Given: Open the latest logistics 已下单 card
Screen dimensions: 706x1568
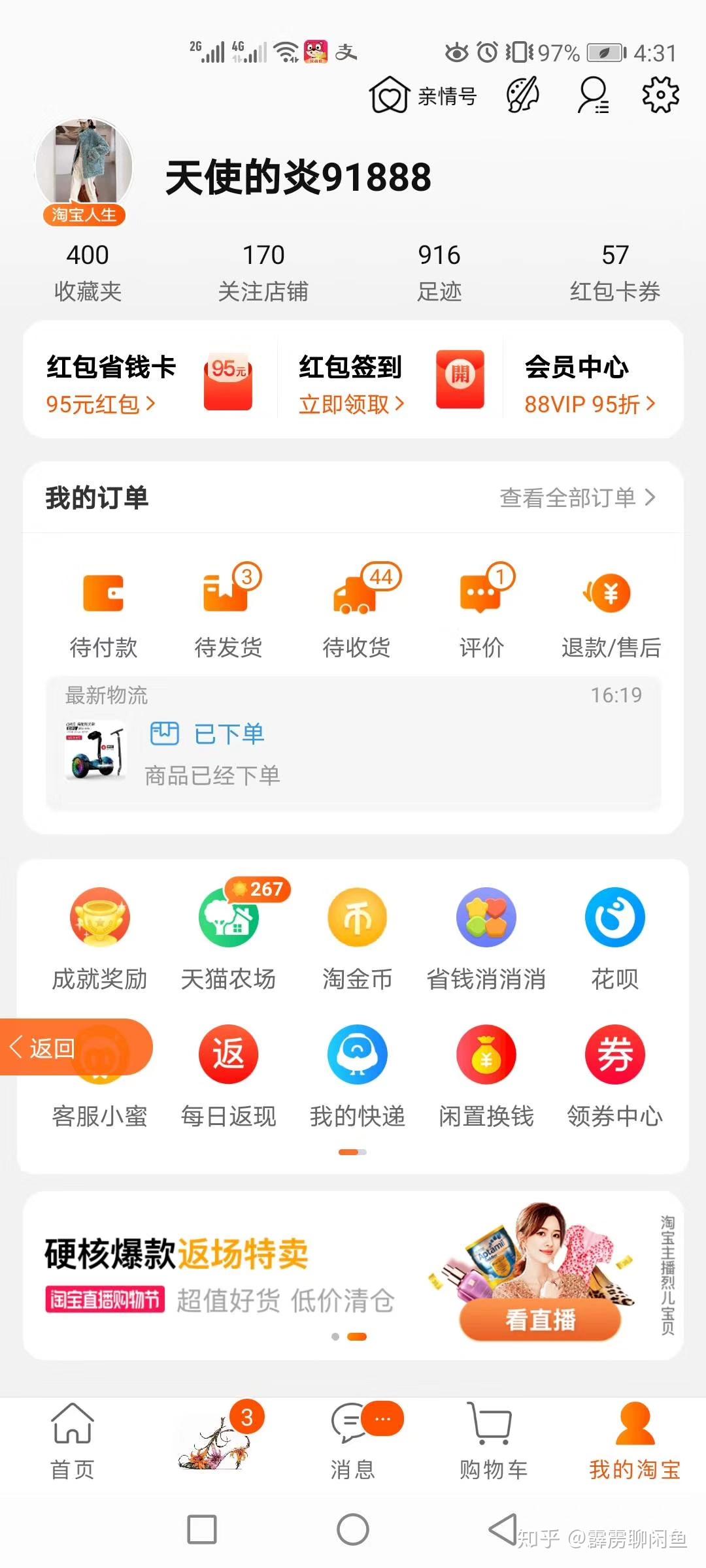Looking at the screenshot, I should 354,743.
